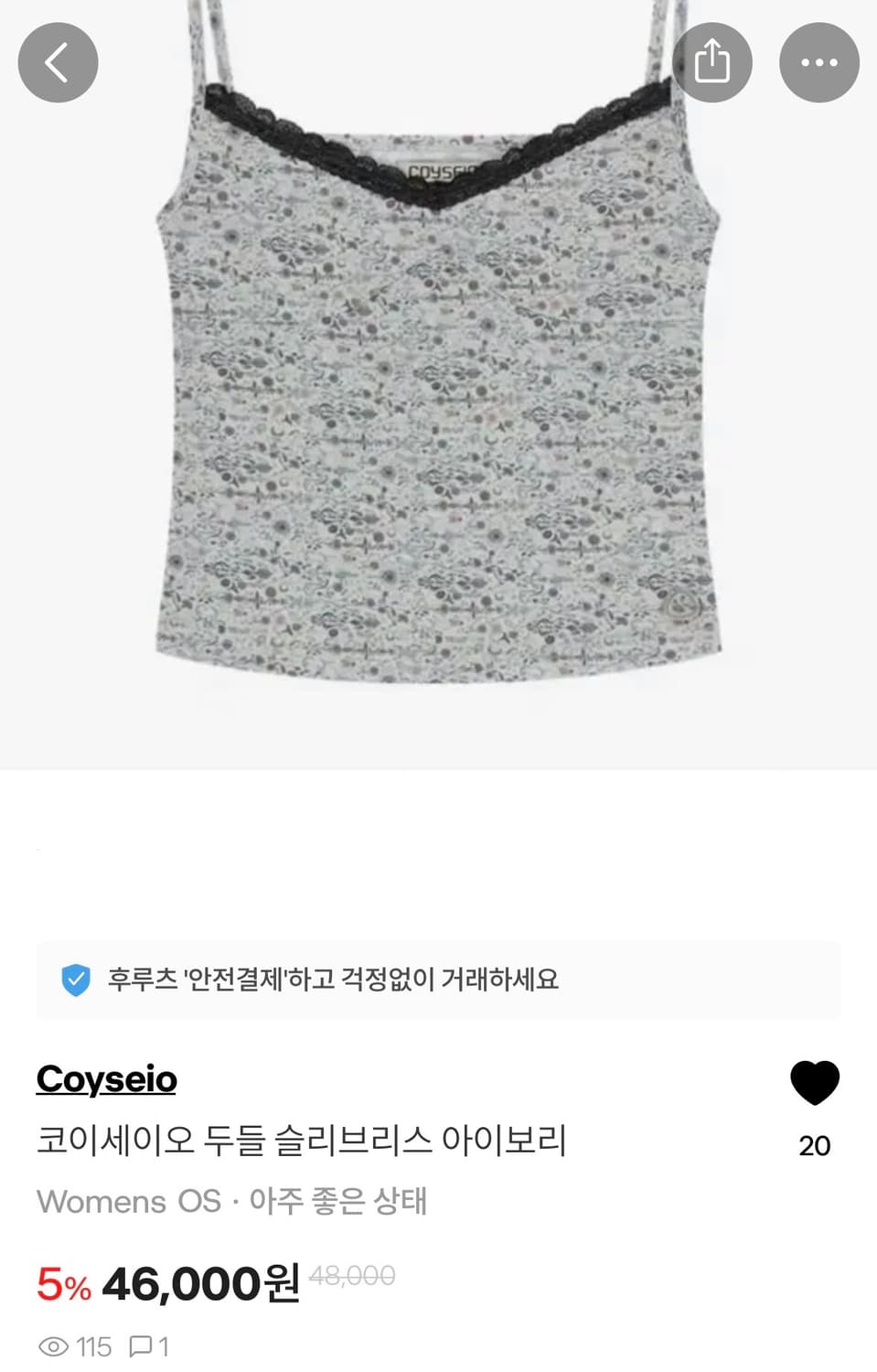
Task: Open comments via the speech bubble icon
Action: pos(142,1346)
